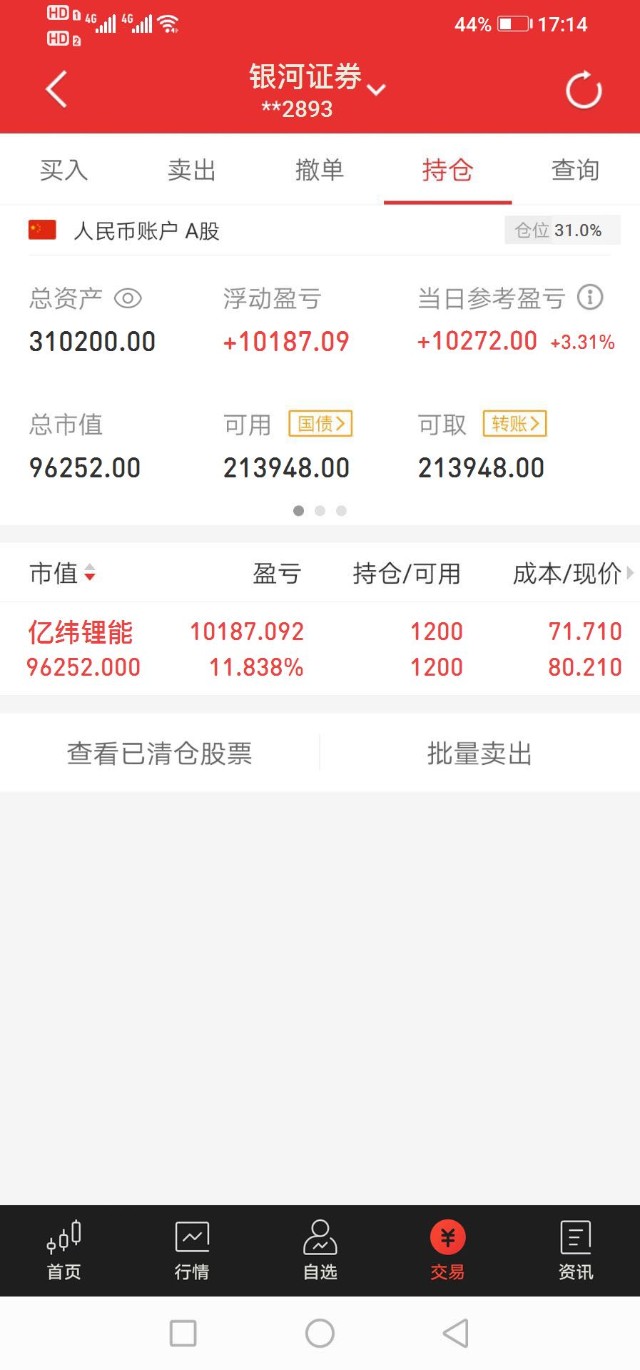This screenshot has height=1370, width=640.
Task: Show info about 当日参考盈亏
Action: [x=591, y=297]
